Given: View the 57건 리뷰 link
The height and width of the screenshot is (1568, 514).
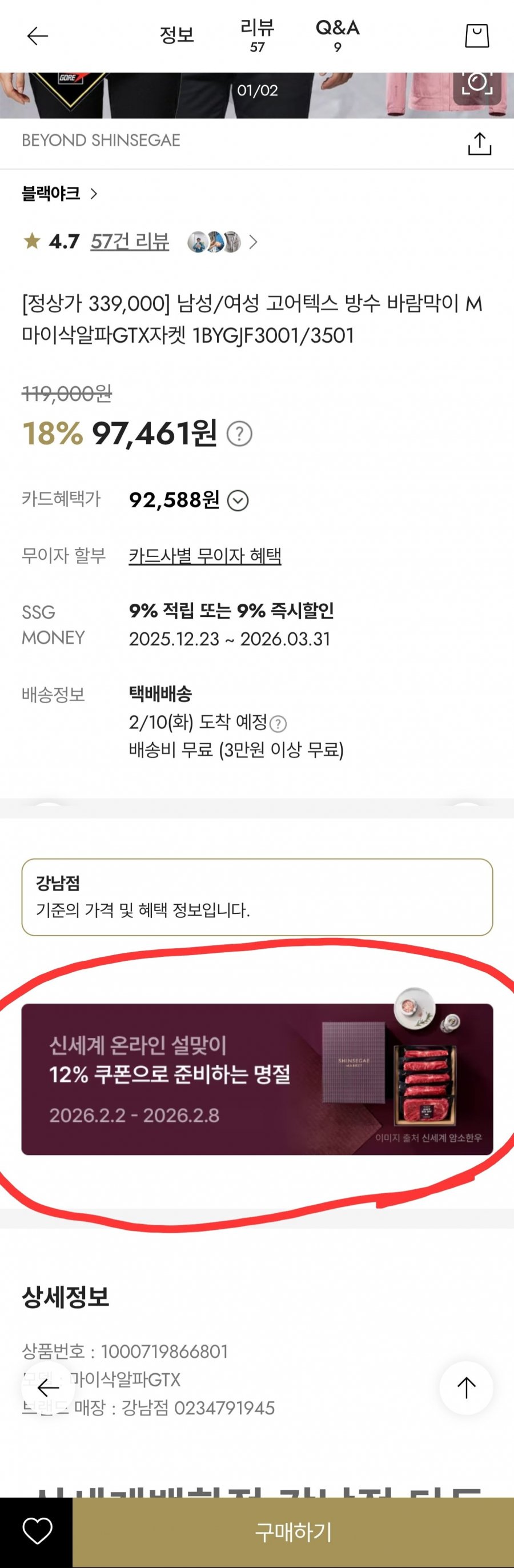Looking at the screenshot, I should pos(130,242).
